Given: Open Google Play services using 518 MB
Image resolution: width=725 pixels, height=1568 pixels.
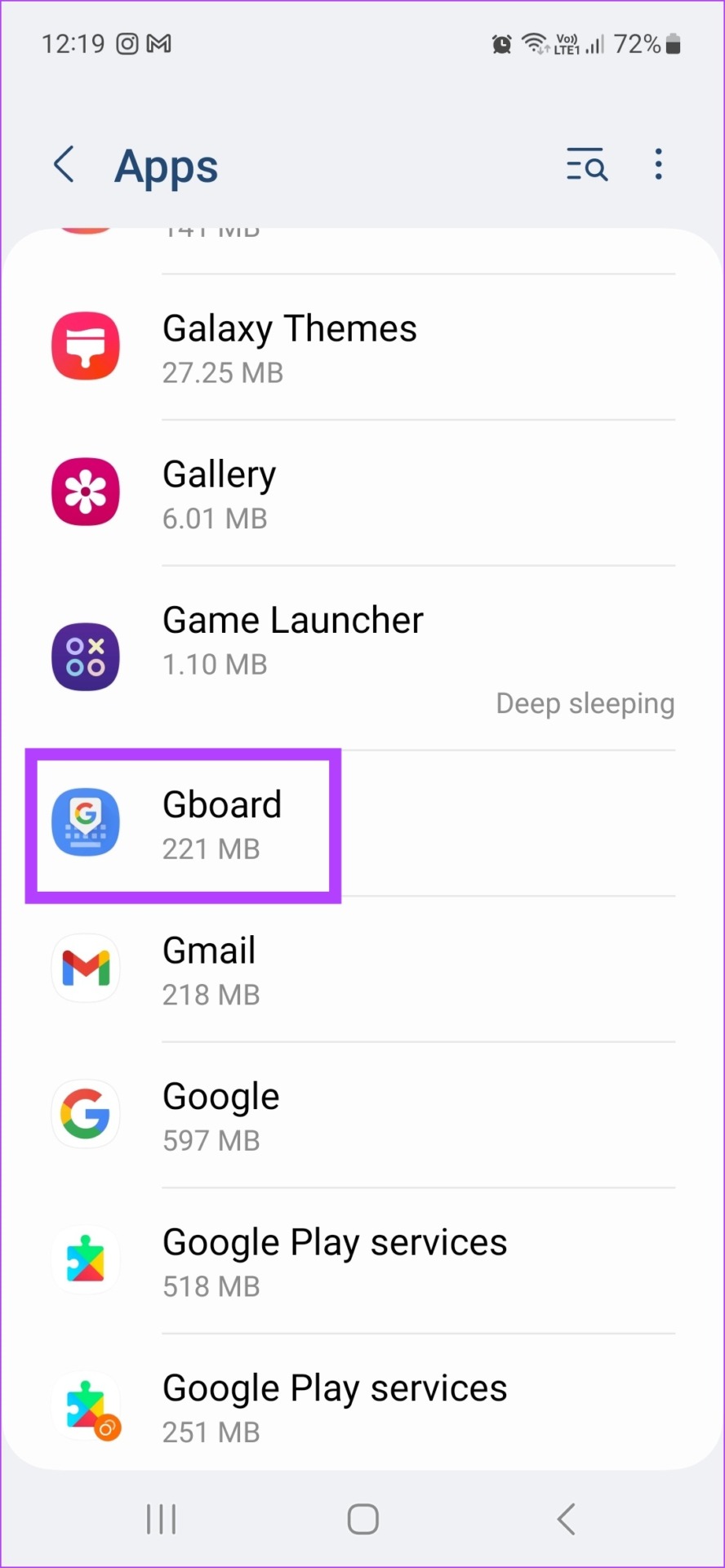Looking at the screenshot, I should [x=362, y=1261].
